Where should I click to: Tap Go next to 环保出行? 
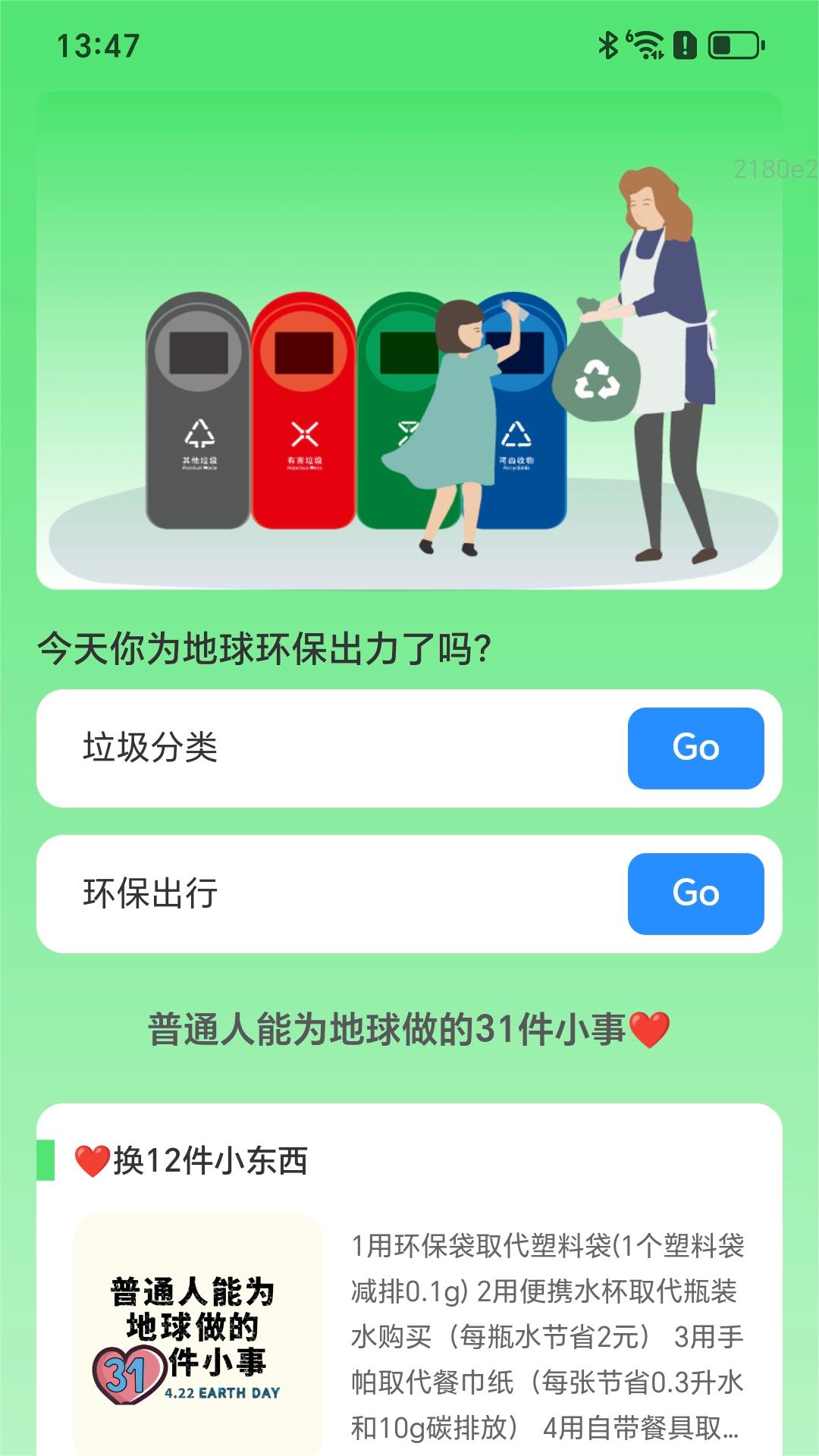coord(695,893)
